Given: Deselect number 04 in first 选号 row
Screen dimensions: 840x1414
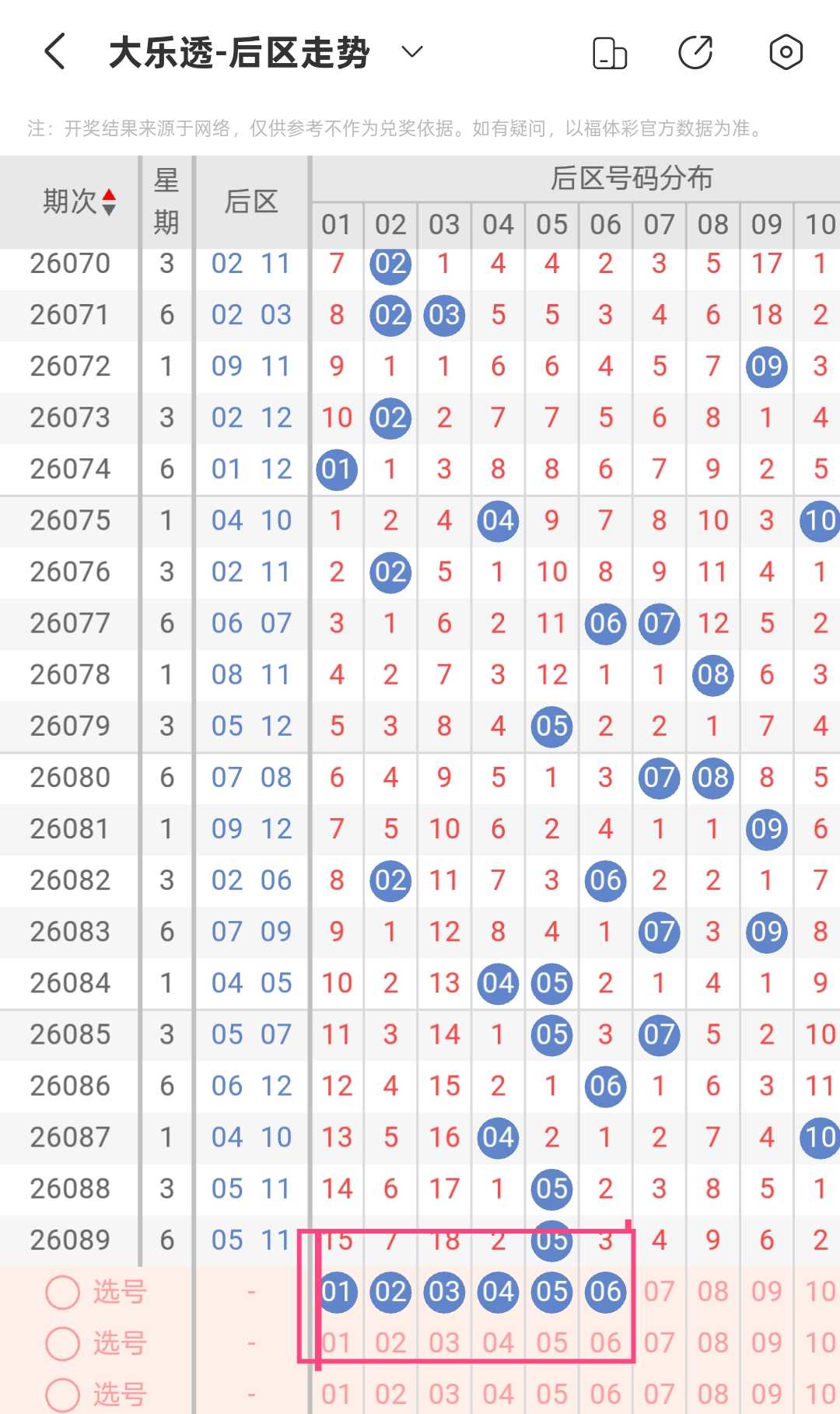Looking at the screenshot, I should 498,1292.
